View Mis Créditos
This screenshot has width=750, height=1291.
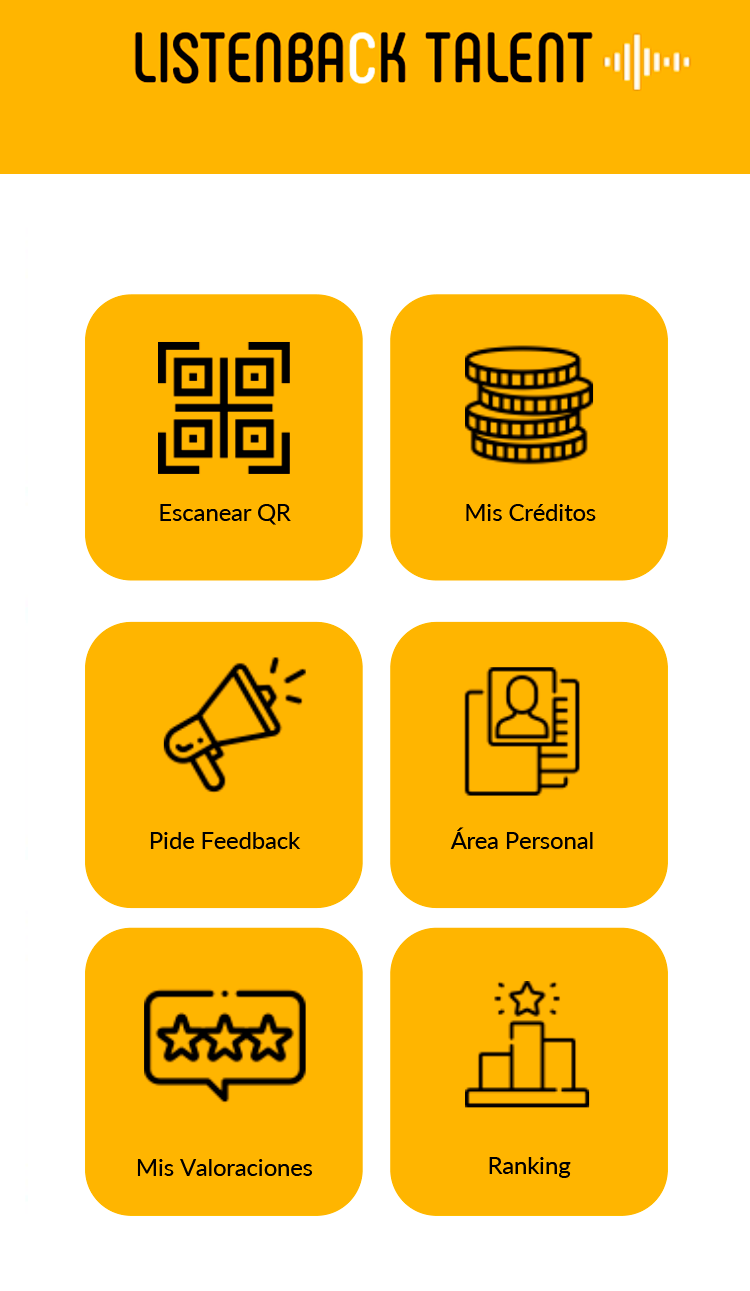(x=529, y=437)
